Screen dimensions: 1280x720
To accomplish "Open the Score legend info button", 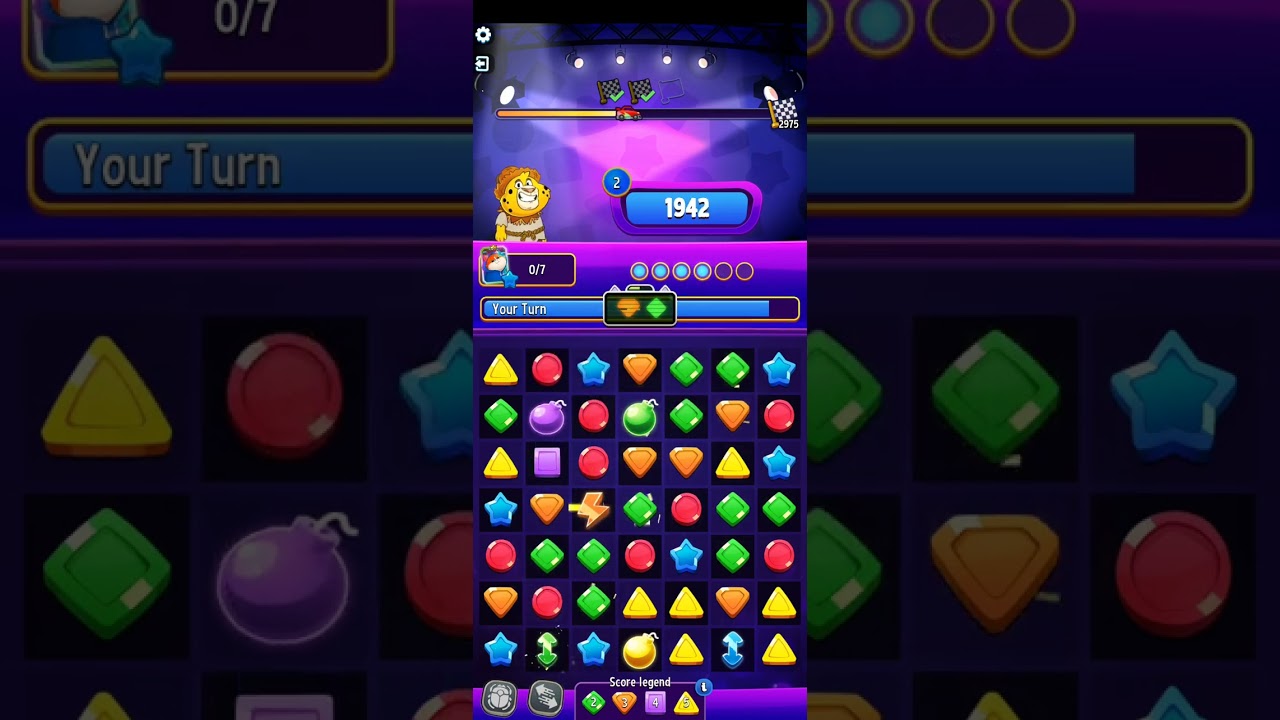I will coord(703,687).
